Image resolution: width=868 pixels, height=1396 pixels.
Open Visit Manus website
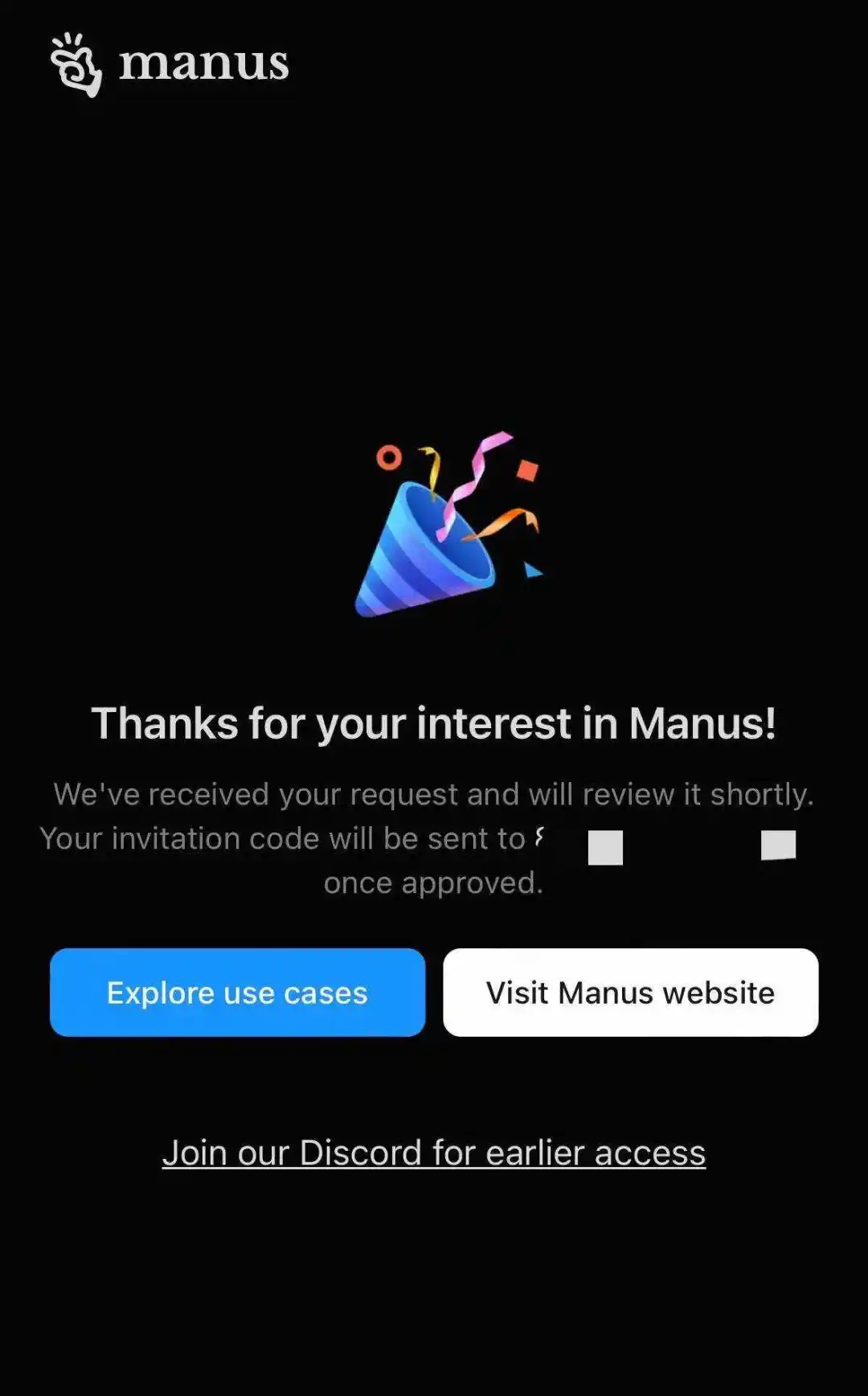pos(630,993)
